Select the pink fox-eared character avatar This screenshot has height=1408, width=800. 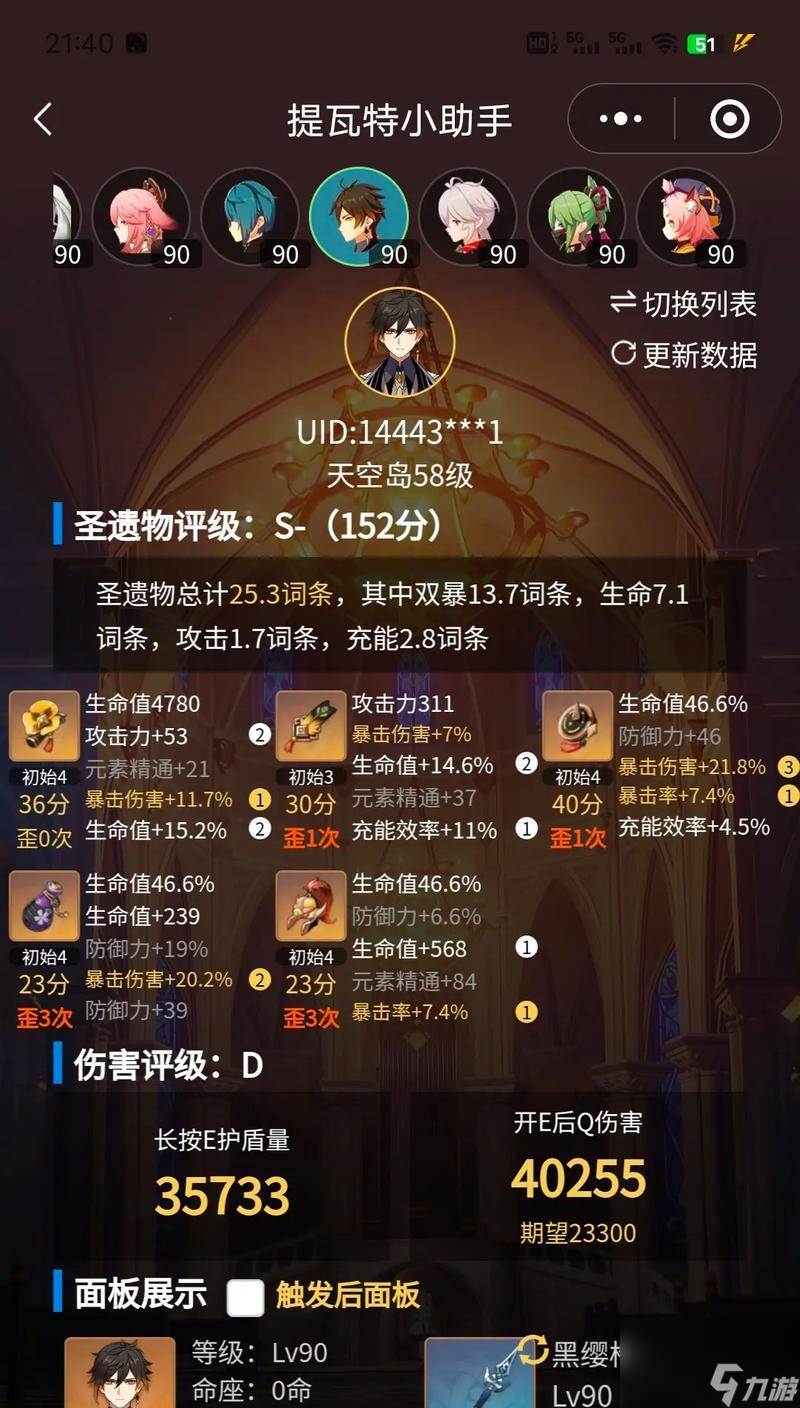[x=141, y=217]
